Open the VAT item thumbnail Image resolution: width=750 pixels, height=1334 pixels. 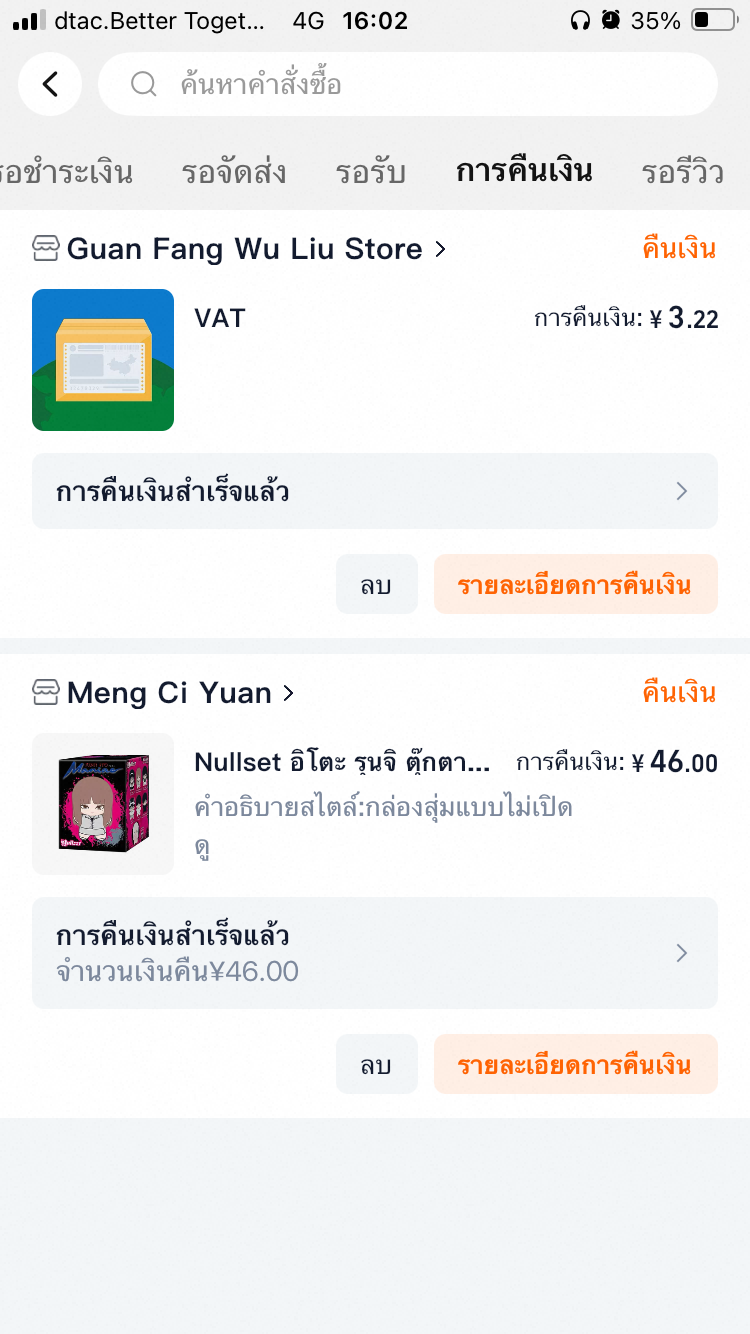tap(103, 360)
